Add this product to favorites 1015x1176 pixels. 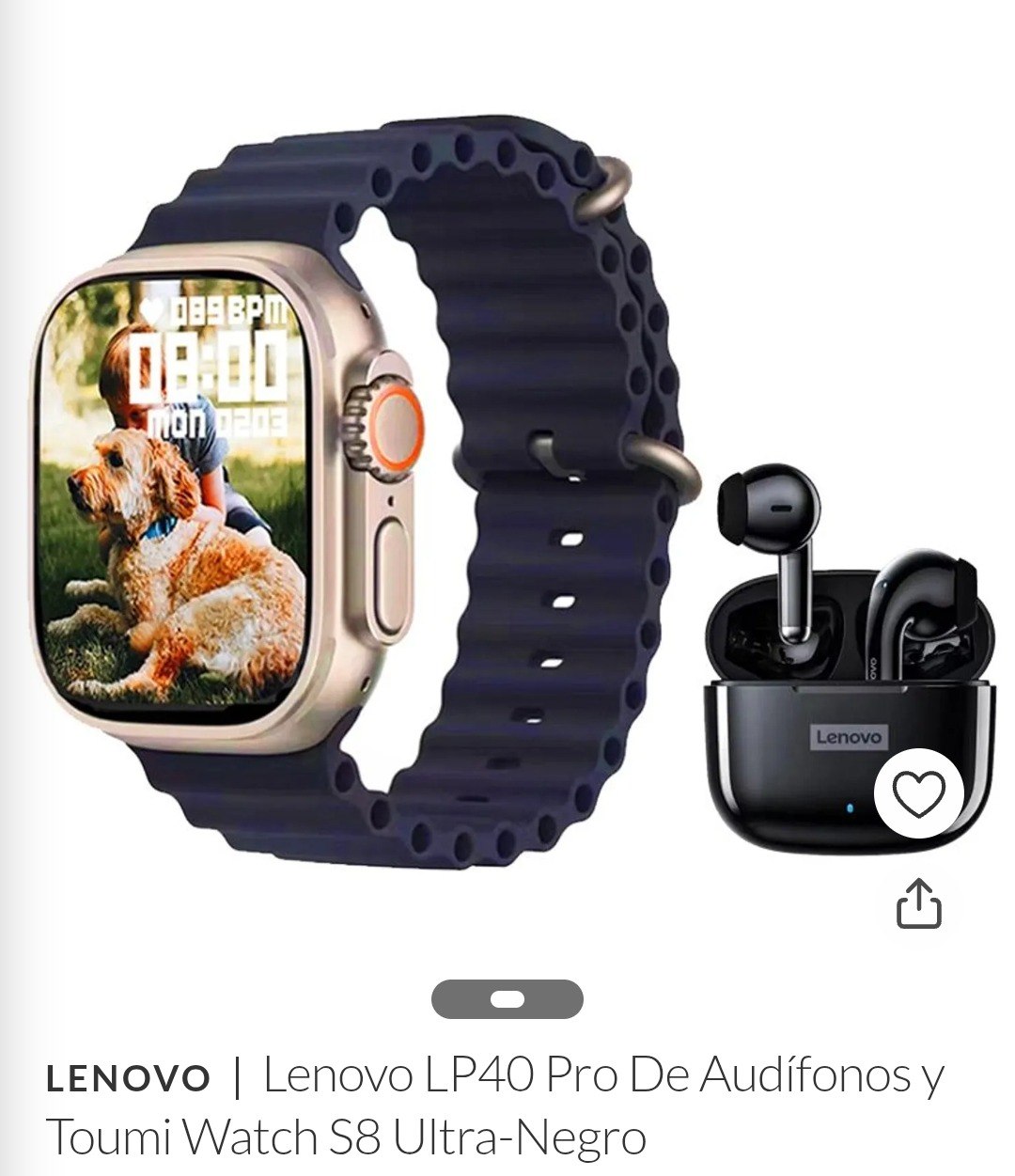pos(918,796)
